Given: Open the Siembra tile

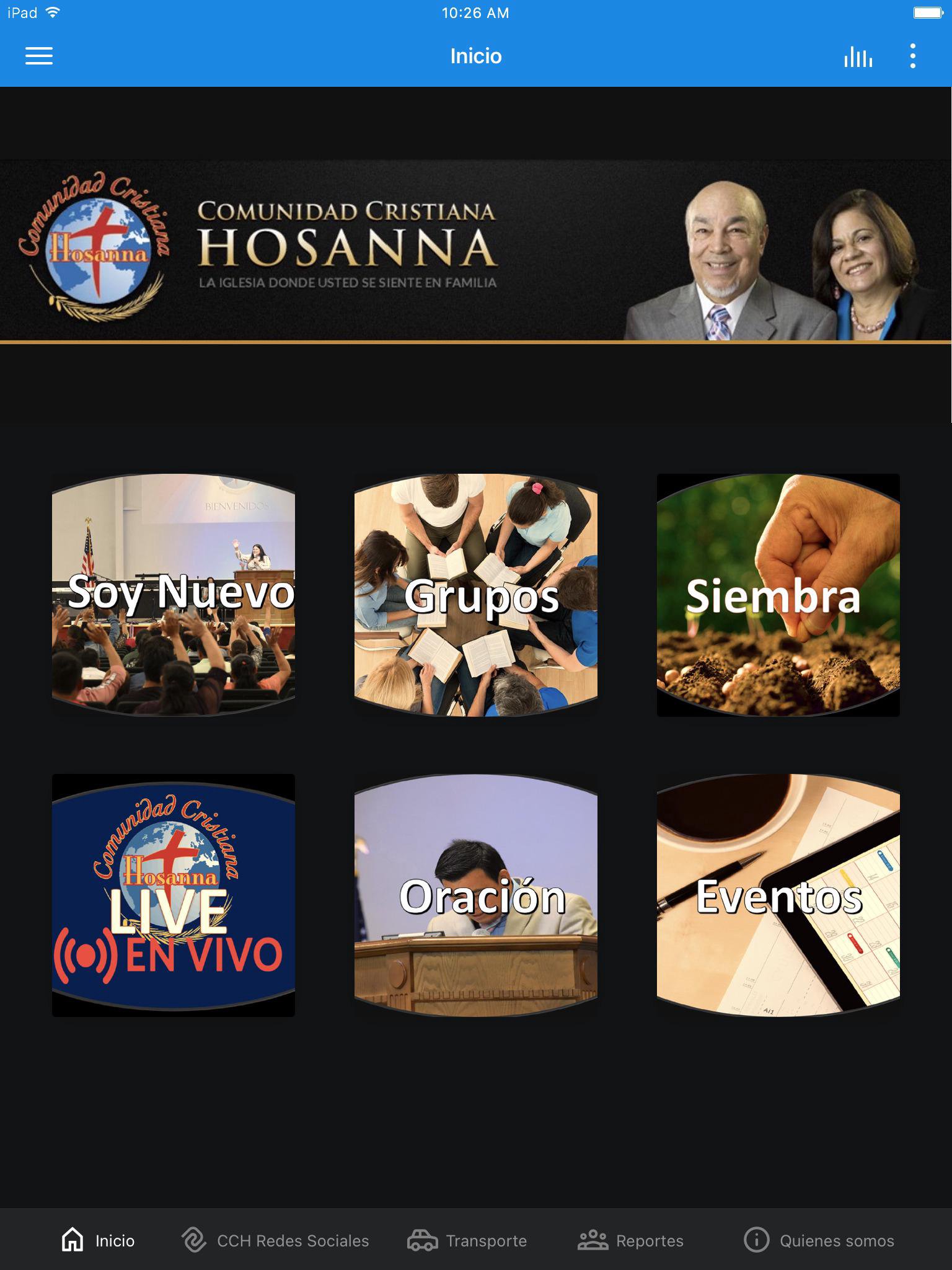Looking at the screenshot, I should [x=778, y=595].
